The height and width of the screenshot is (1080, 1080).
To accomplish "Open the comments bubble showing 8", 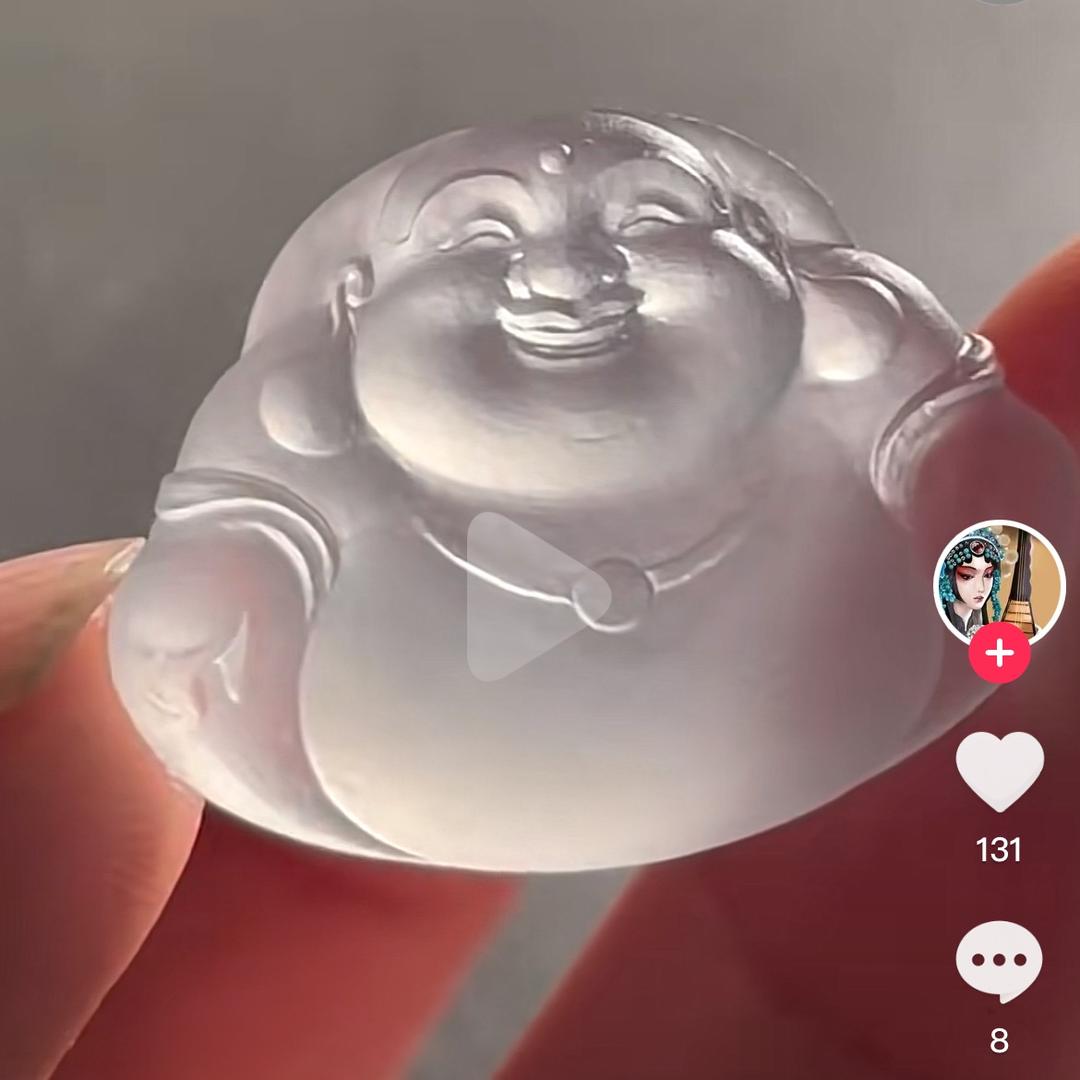I will pyautogui.click(x=998, y=962).
